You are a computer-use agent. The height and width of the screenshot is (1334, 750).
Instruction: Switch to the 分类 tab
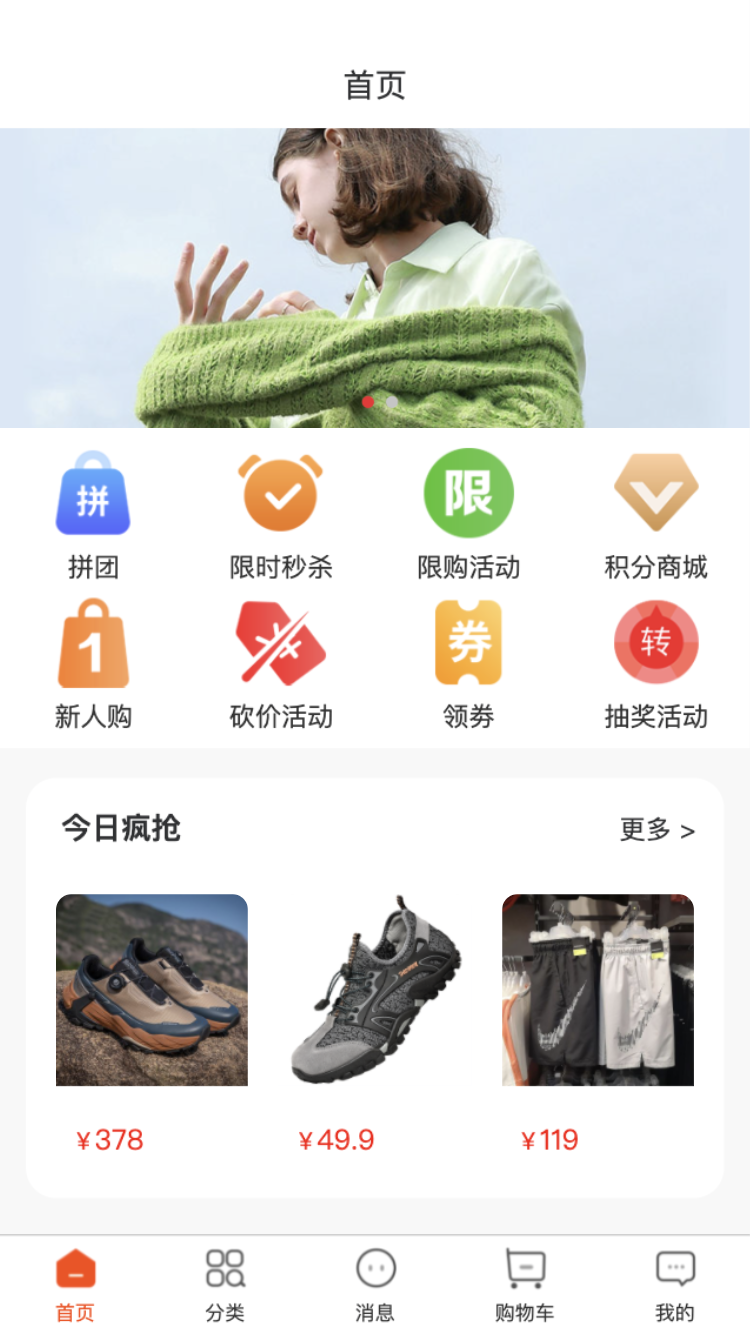point(225,1285)
